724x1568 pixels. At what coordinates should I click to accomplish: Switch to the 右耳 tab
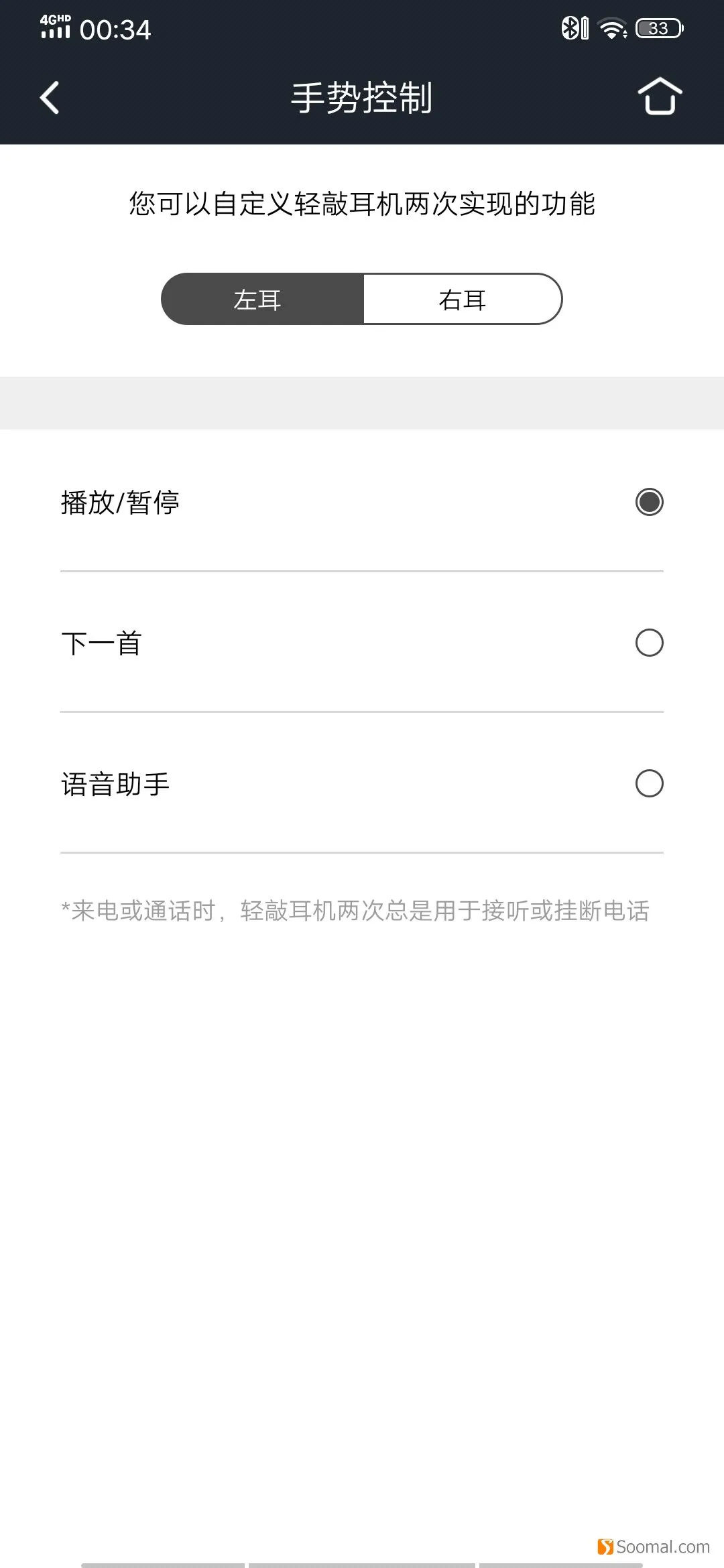tap(463, 299)
